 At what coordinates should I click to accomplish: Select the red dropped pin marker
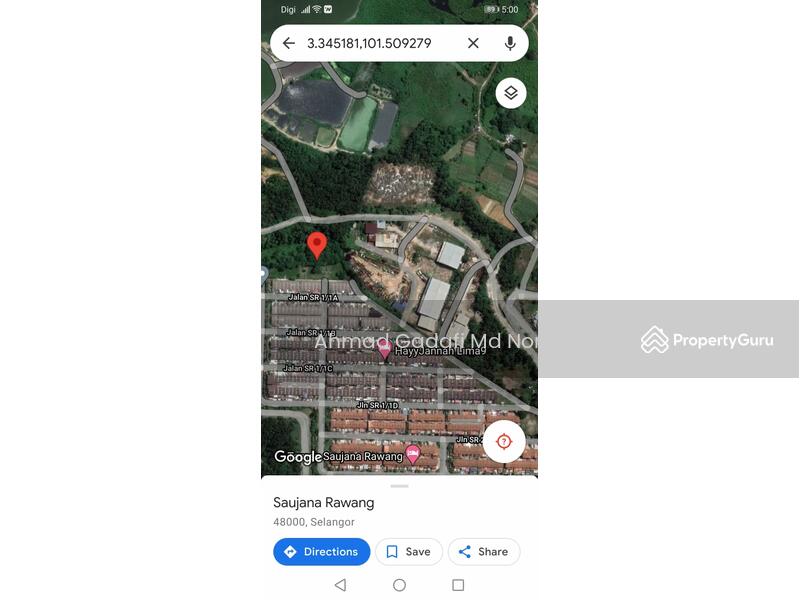click(x=316, y=245)
